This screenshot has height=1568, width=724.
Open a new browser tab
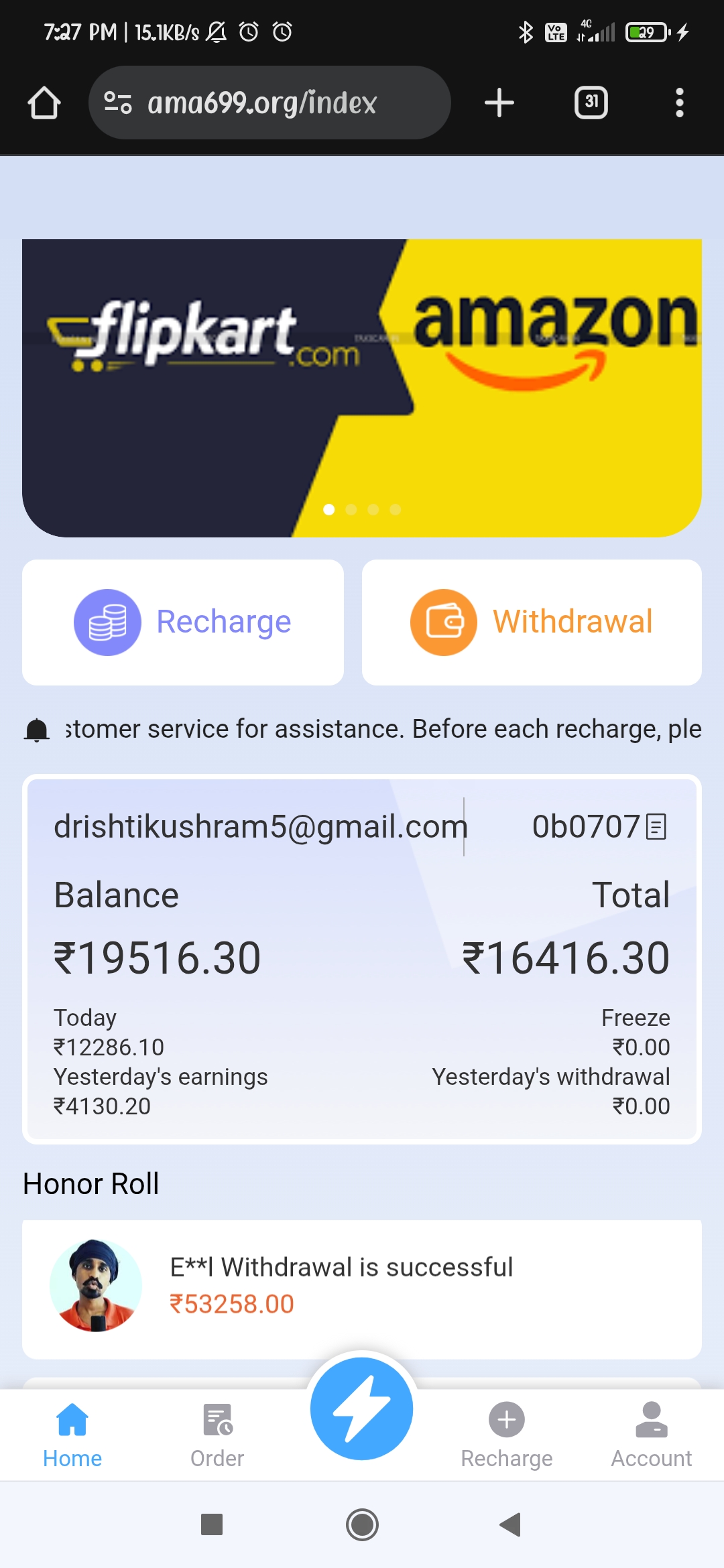(499, 103)
